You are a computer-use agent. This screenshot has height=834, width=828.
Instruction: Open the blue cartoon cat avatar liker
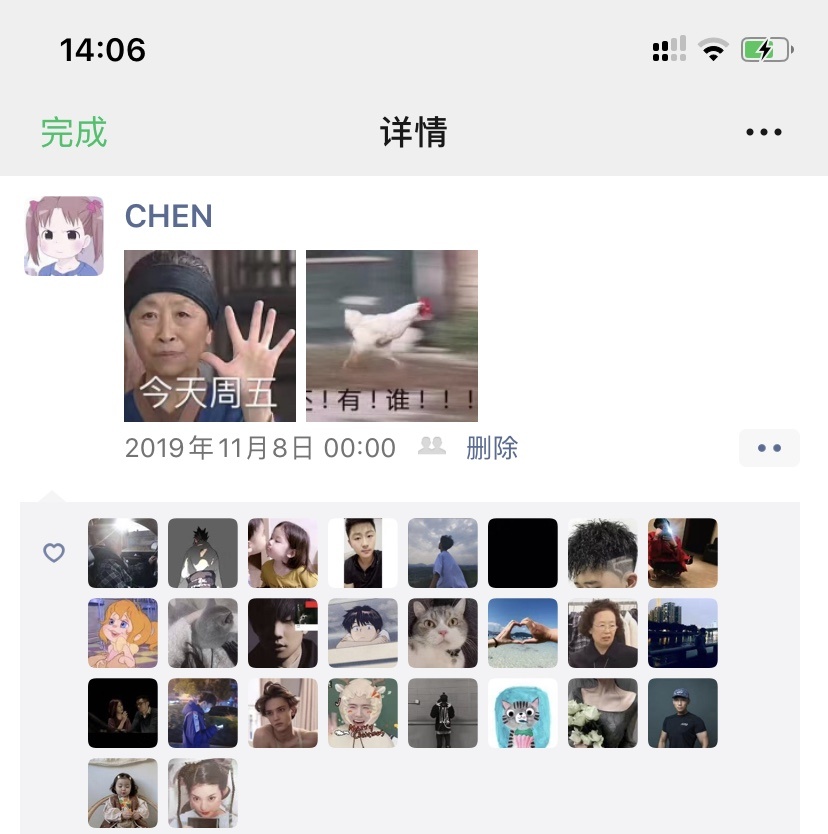tap(523, 713)
